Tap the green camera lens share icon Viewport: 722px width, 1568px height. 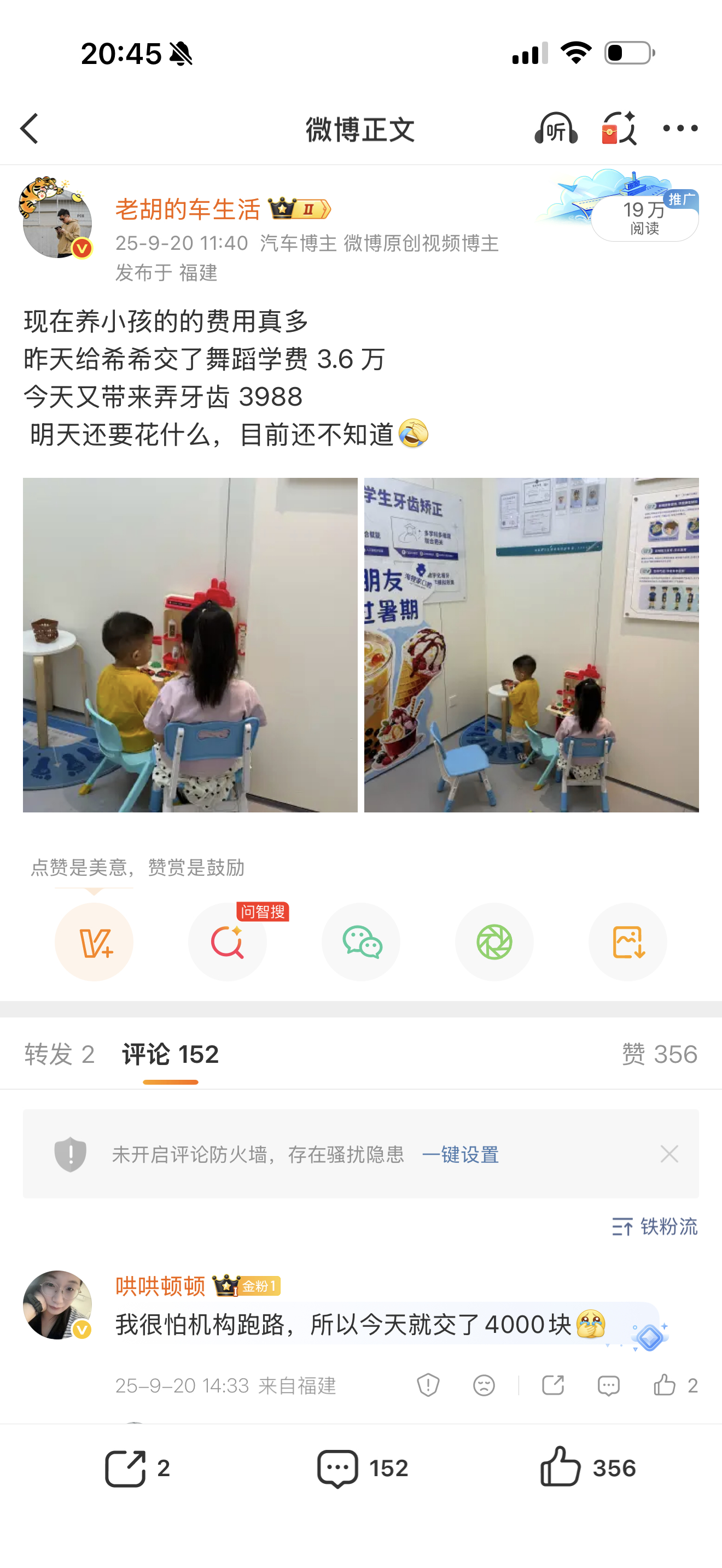(494, 941)
